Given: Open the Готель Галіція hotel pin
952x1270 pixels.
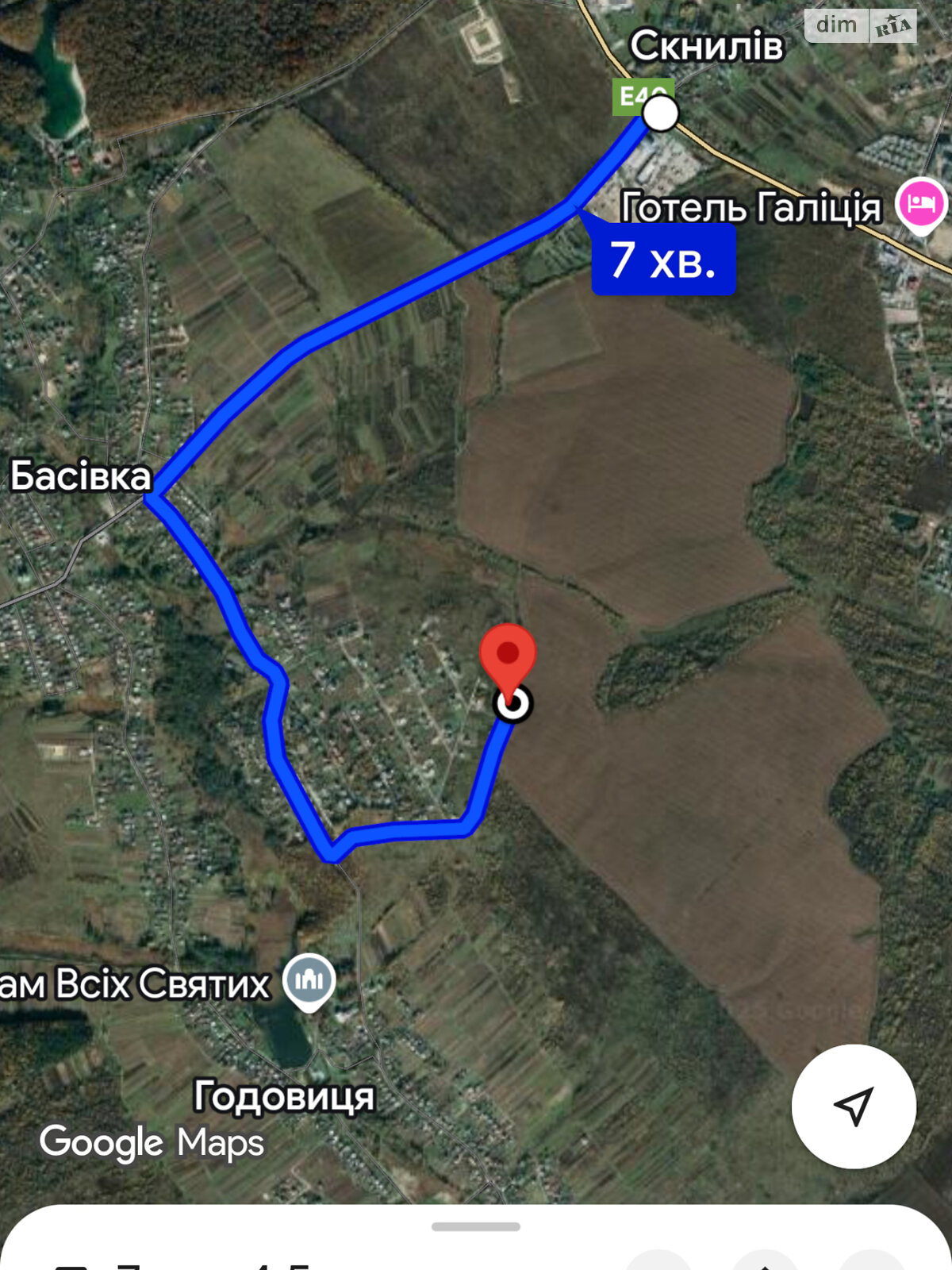Looking at the screenshot, I should coord(921,204).
